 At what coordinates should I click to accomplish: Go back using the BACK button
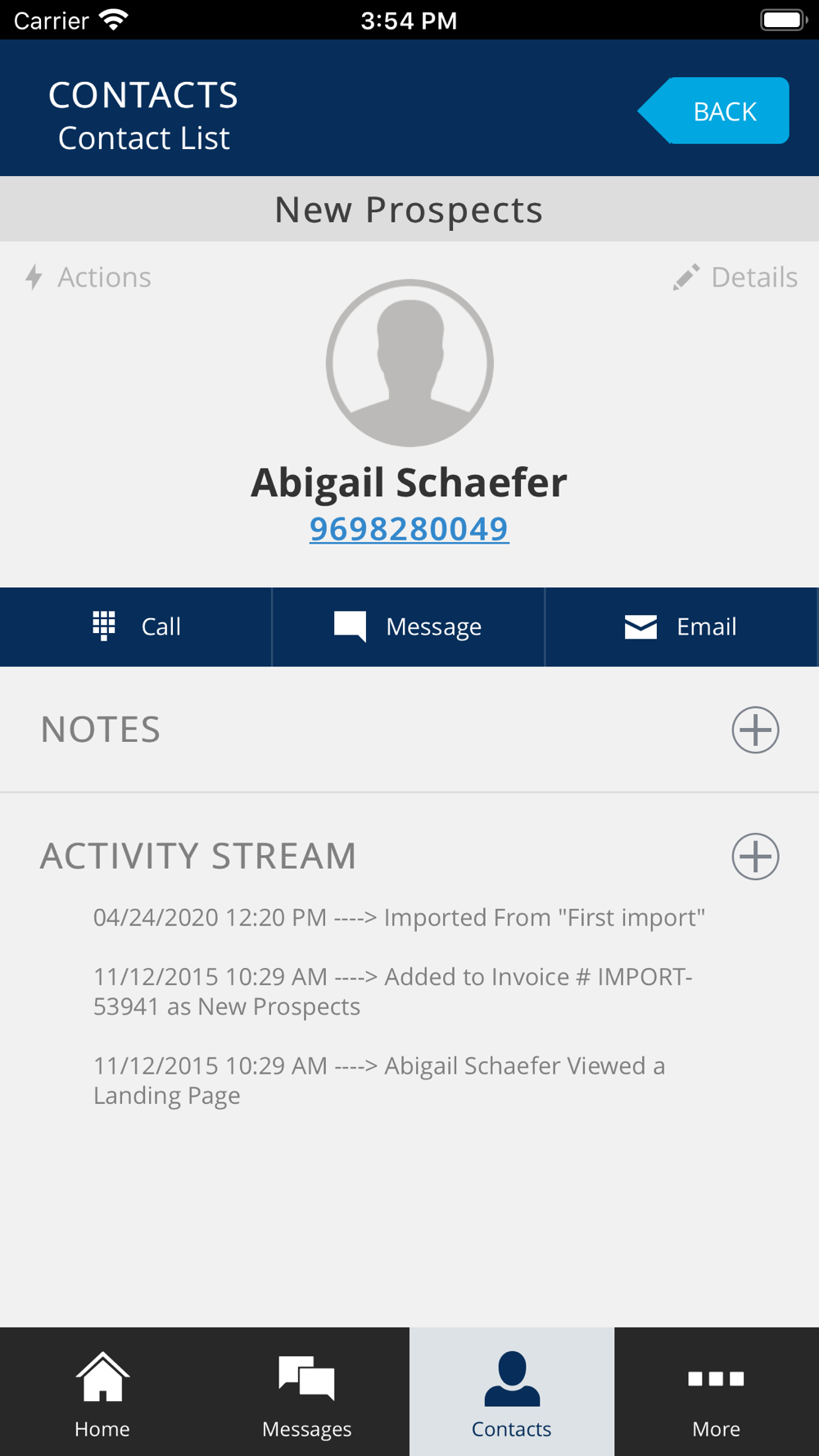pos(713,111)
